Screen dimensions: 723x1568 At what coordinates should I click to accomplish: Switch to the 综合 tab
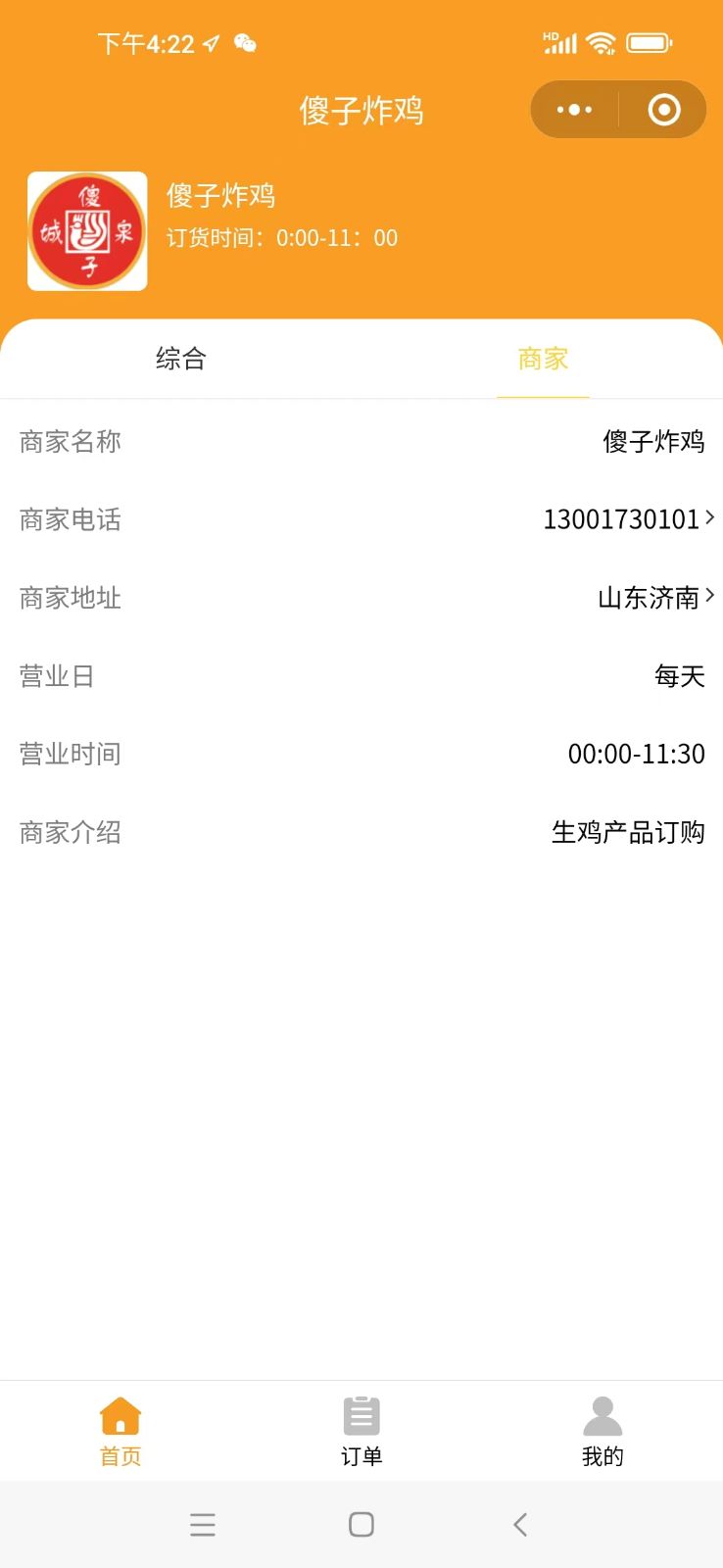[x=181, y=359]
